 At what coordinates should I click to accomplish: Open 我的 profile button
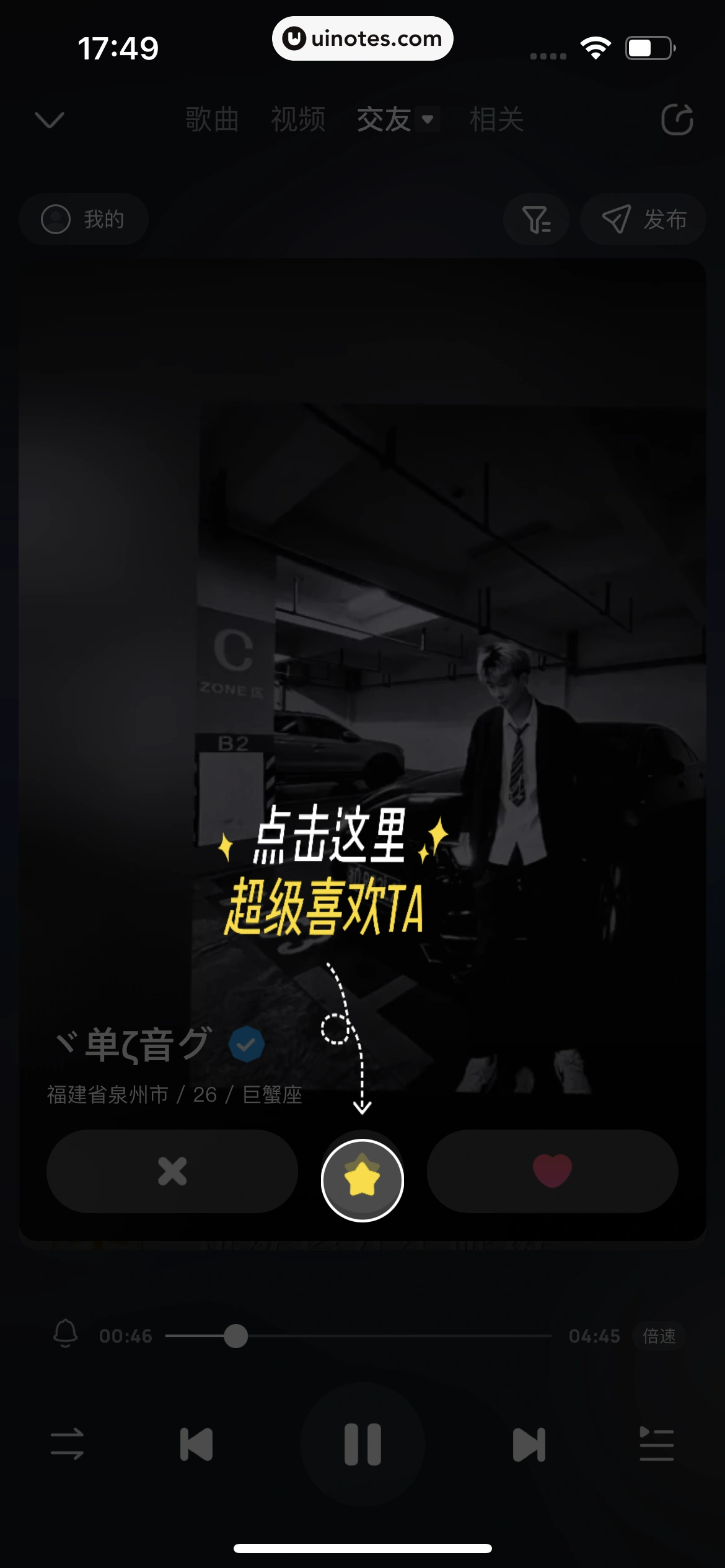coord(84,220)
